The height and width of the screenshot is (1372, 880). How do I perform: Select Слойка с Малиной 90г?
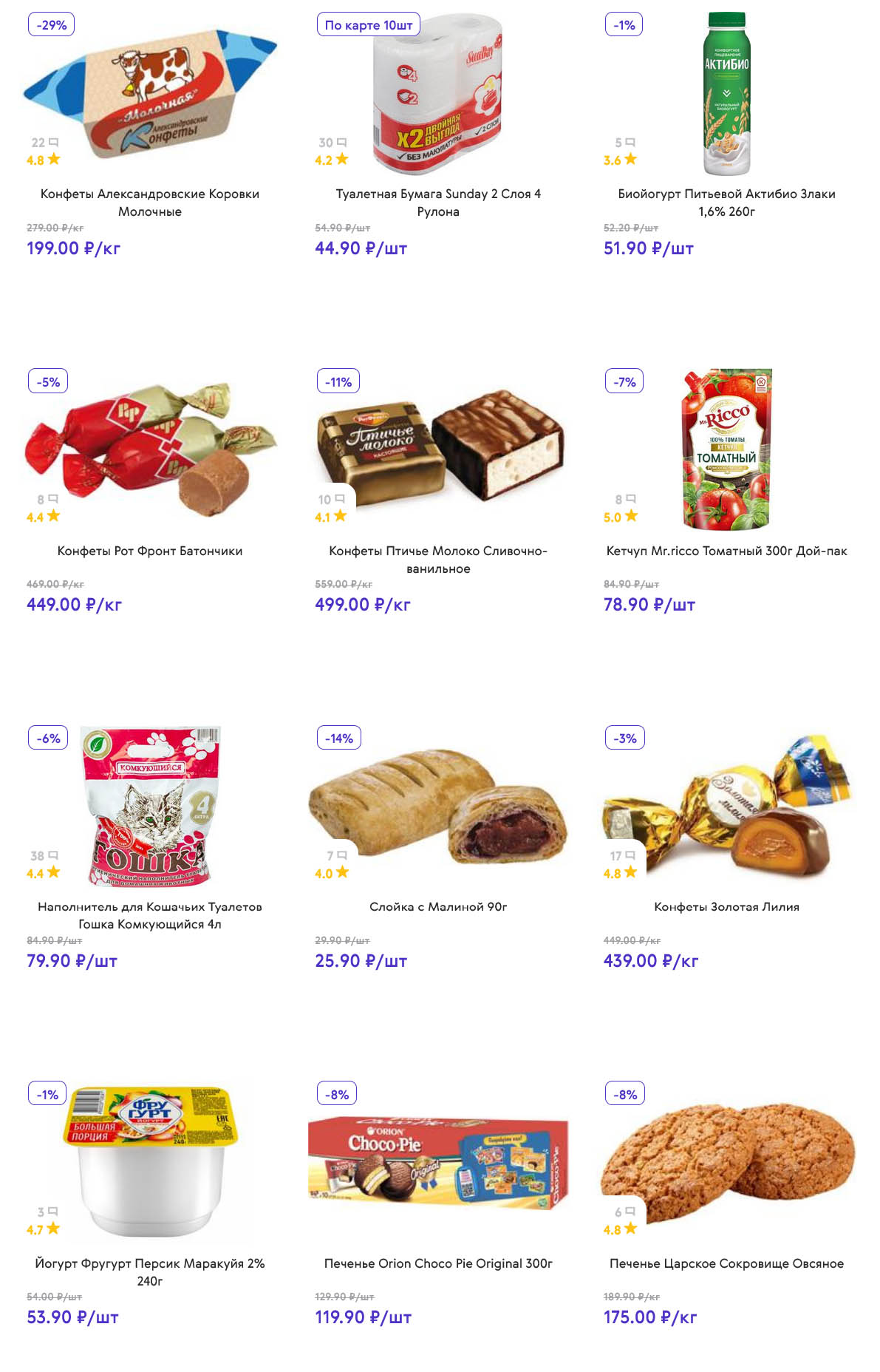coord(438,907)
